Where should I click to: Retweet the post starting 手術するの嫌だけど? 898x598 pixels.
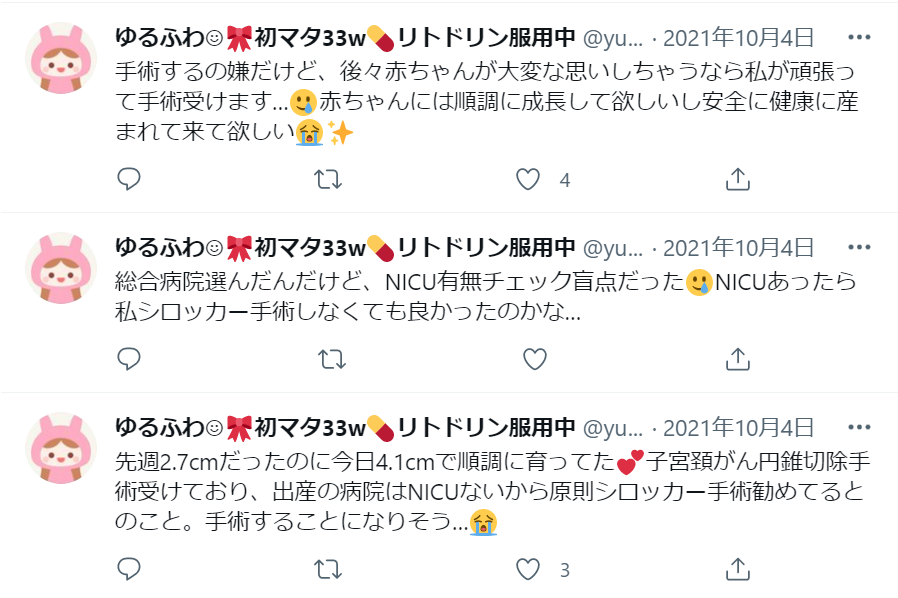click(x=328, y=179)
